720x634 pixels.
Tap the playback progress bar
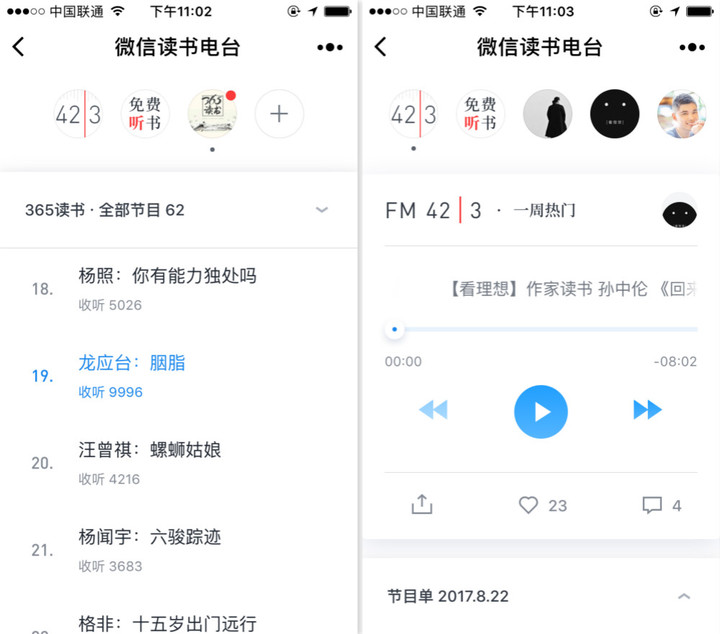point(540,329)
